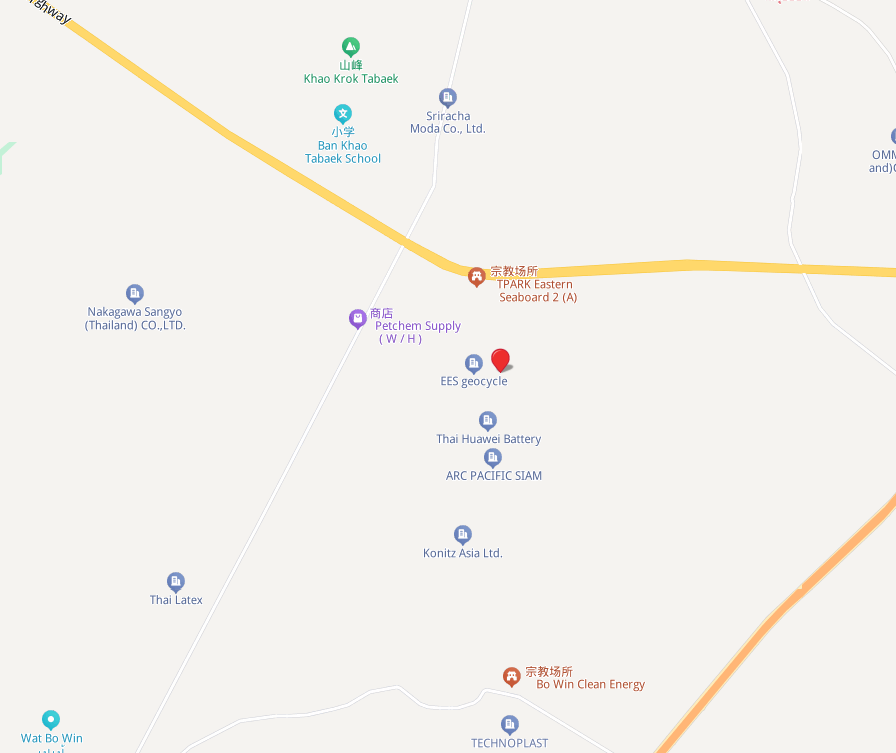Open Thai Huawei Battery place marker

[488, 421]
